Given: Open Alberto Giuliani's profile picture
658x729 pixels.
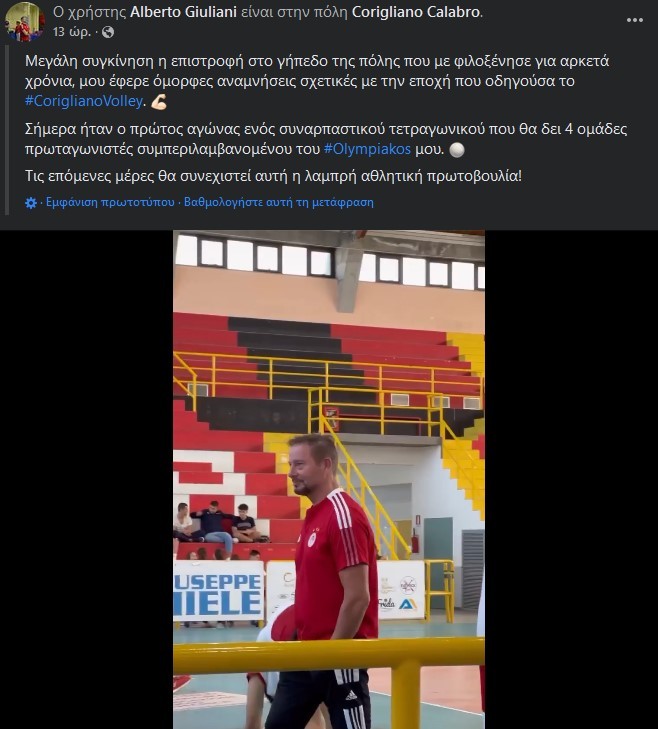Looking at the screenshot, I should coord(24,21).
